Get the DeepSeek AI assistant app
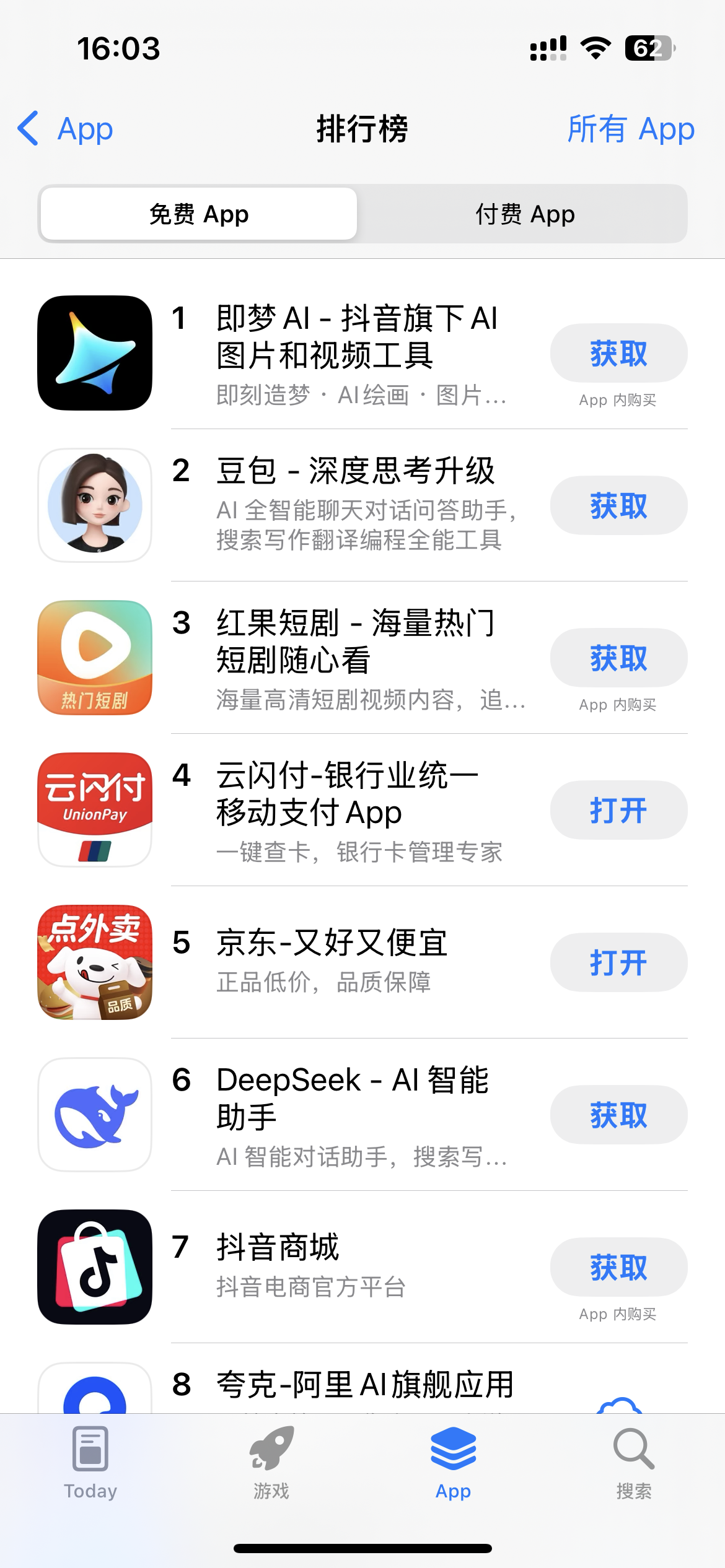Viewport: 725px width, 1568px height. coord(618,1115)
